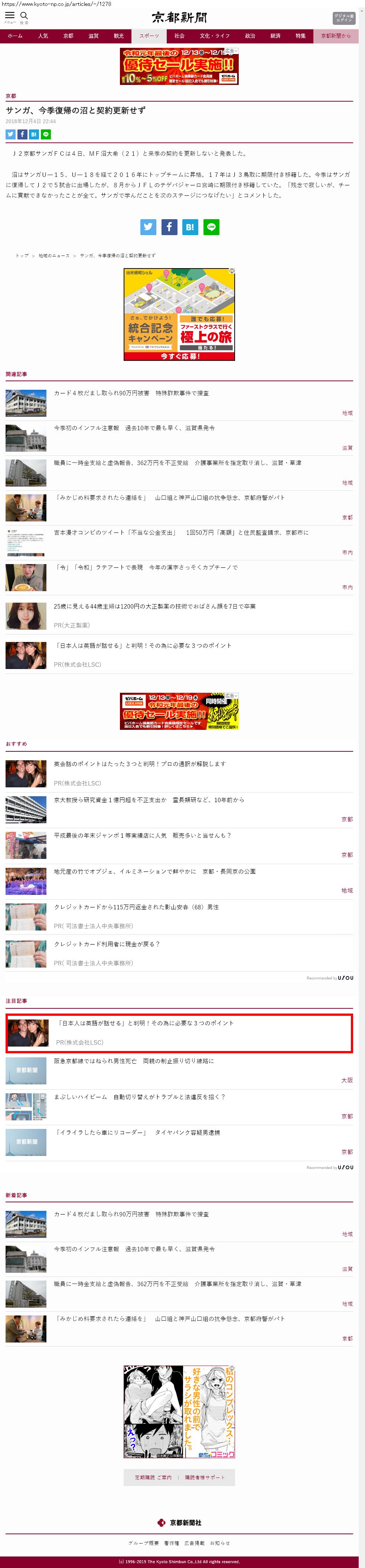Open the 京都新聞から tab
This screenshot has height=1568, width=365.
[336, 36]
